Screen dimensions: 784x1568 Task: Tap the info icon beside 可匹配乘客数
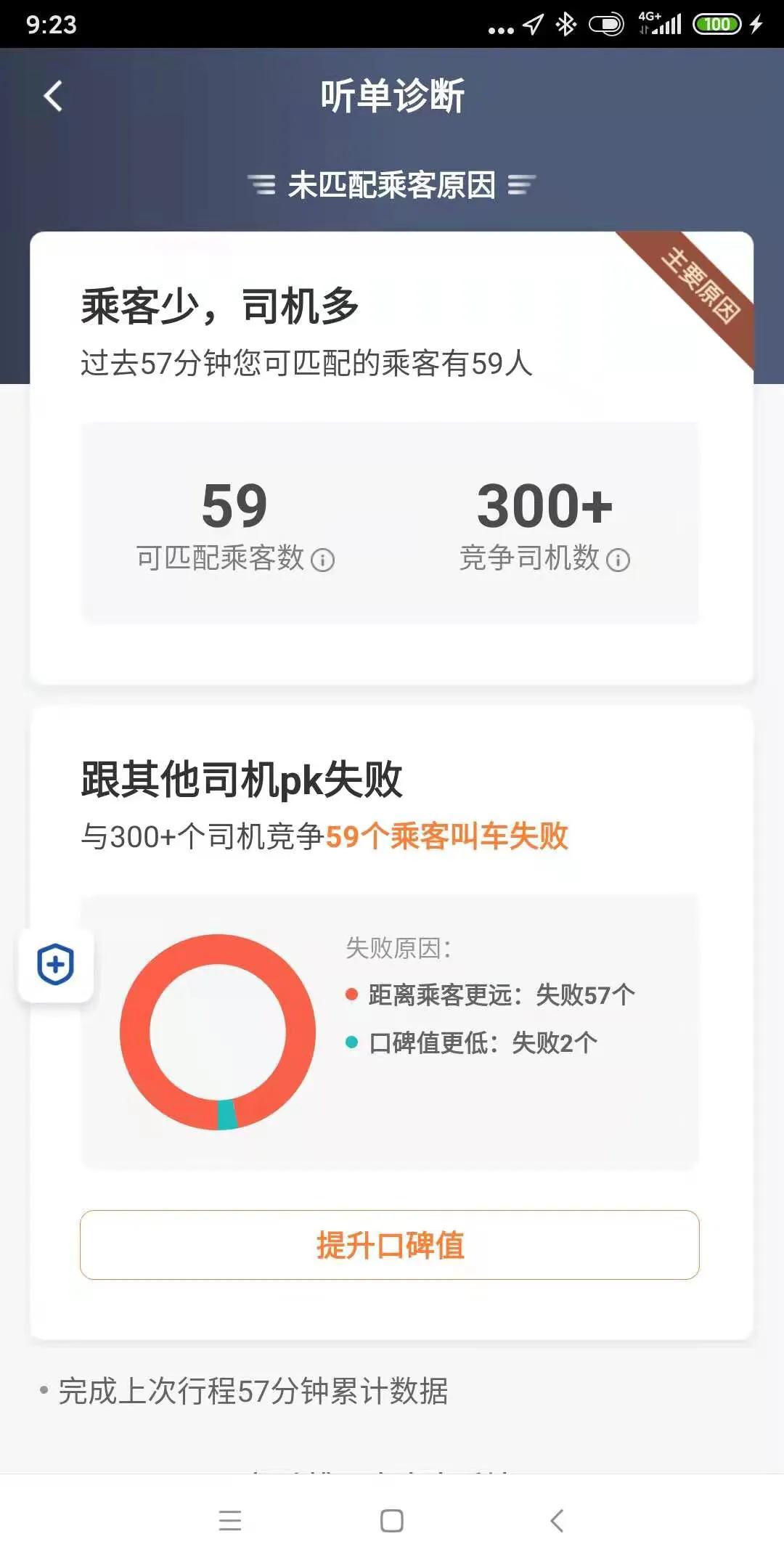322,560
